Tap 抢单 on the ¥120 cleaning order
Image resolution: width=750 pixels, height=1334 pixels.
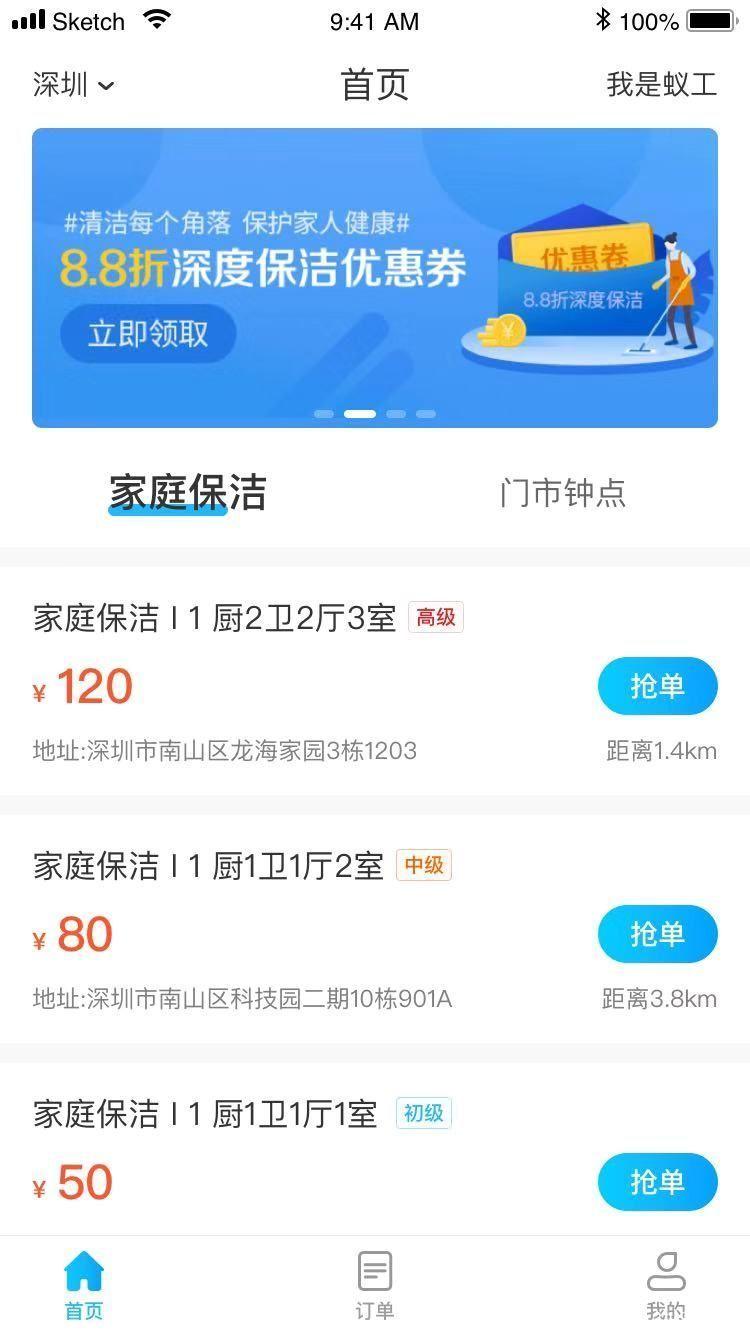[657, 686]
